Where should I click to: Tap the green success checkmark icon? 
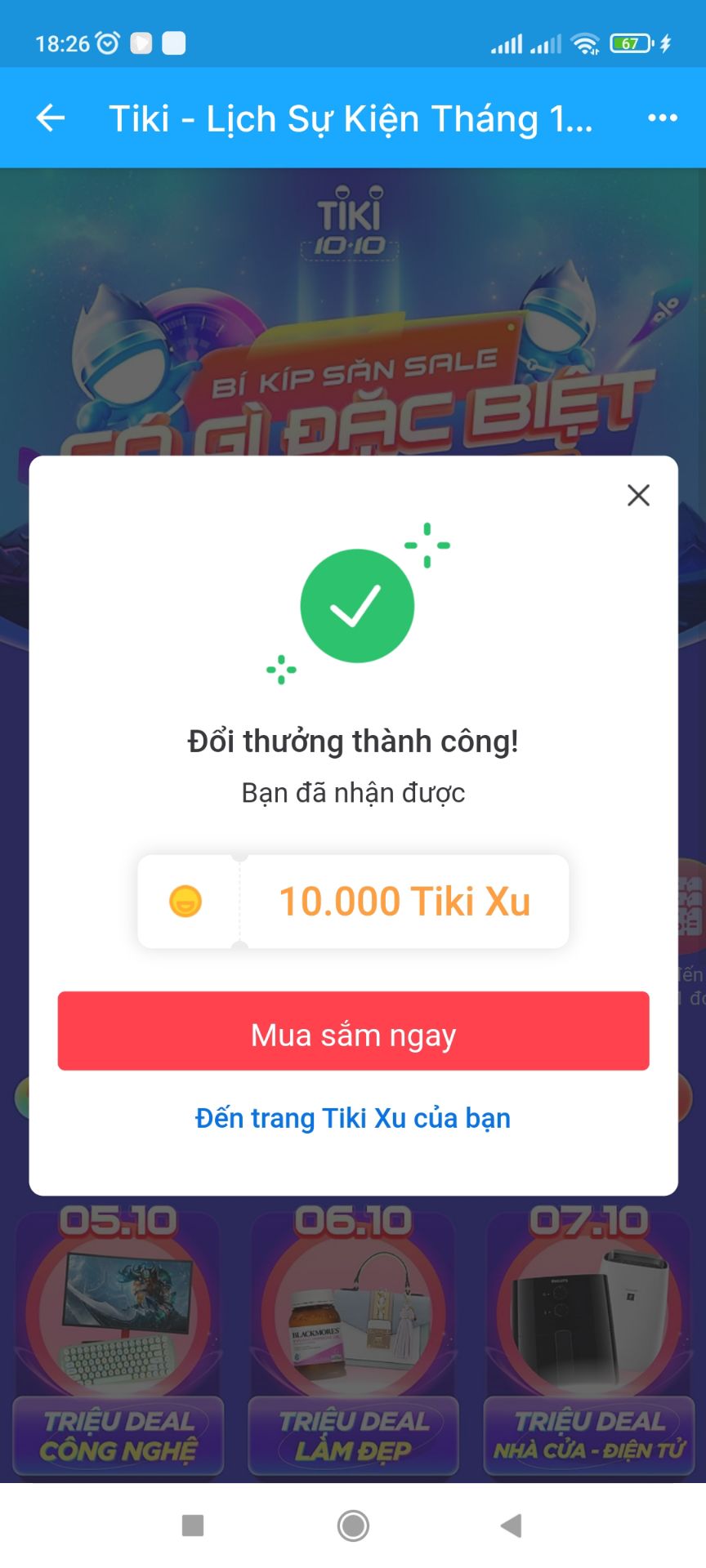tap(357, 604)
